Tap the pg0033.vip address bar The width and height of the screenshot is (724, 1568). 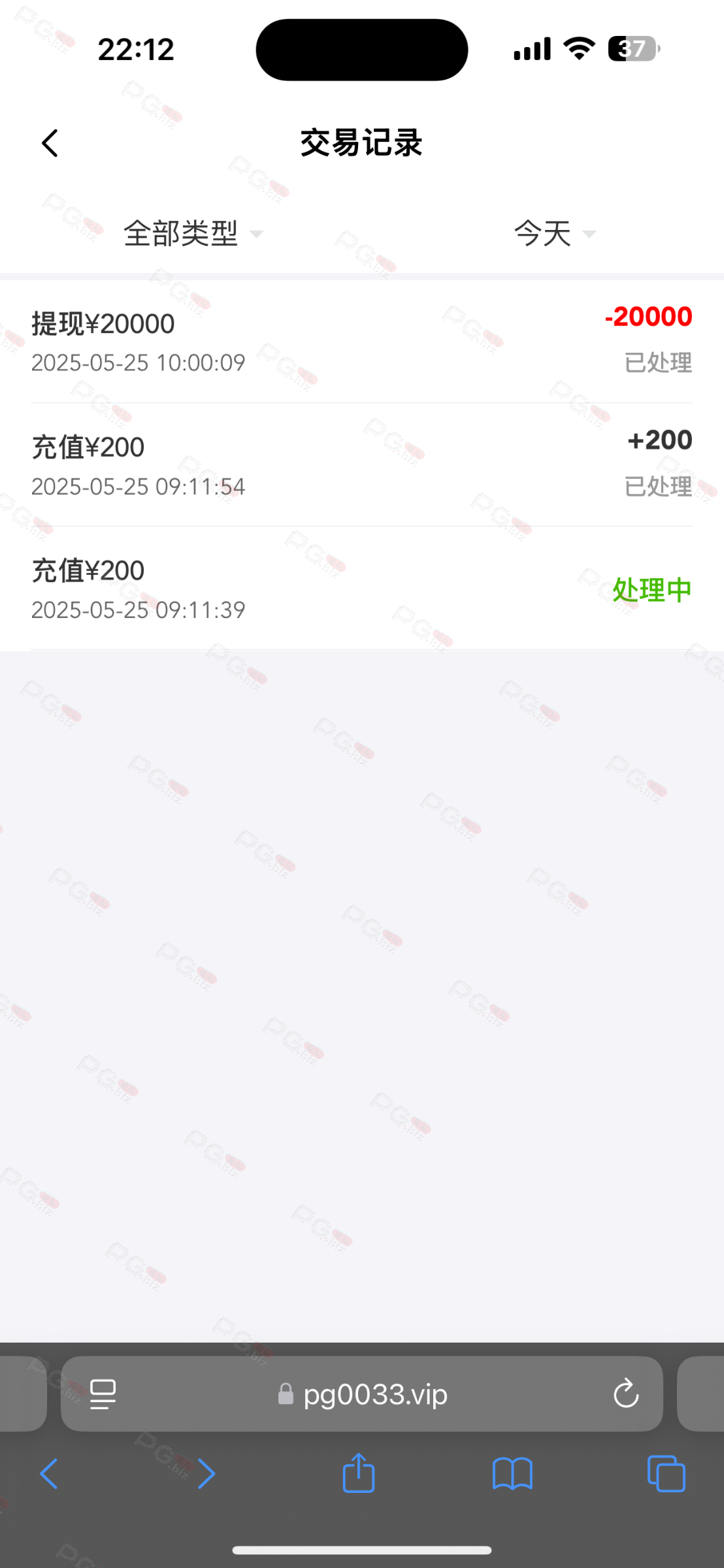(x=362, y=1394)
